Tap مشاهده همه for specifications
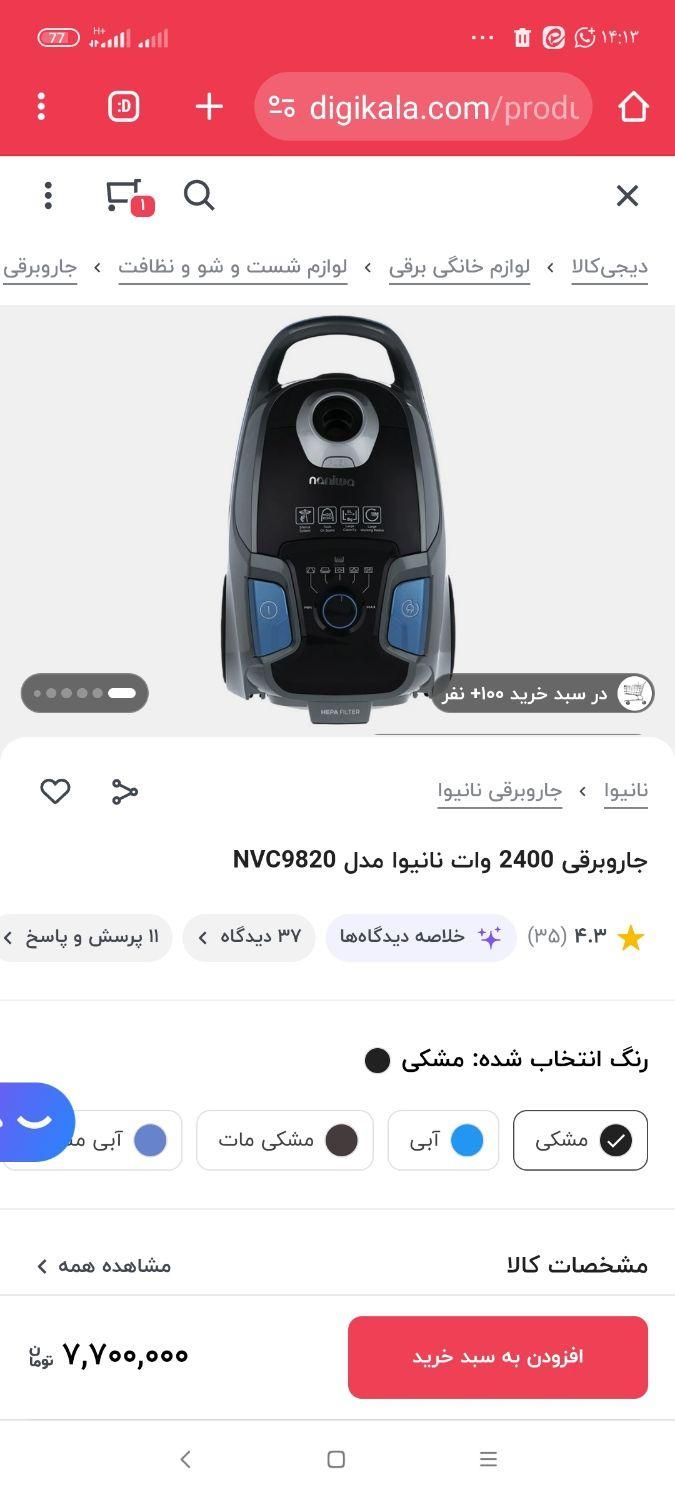Screen dimensions: 675x1500 click(x=104, y=1266)
